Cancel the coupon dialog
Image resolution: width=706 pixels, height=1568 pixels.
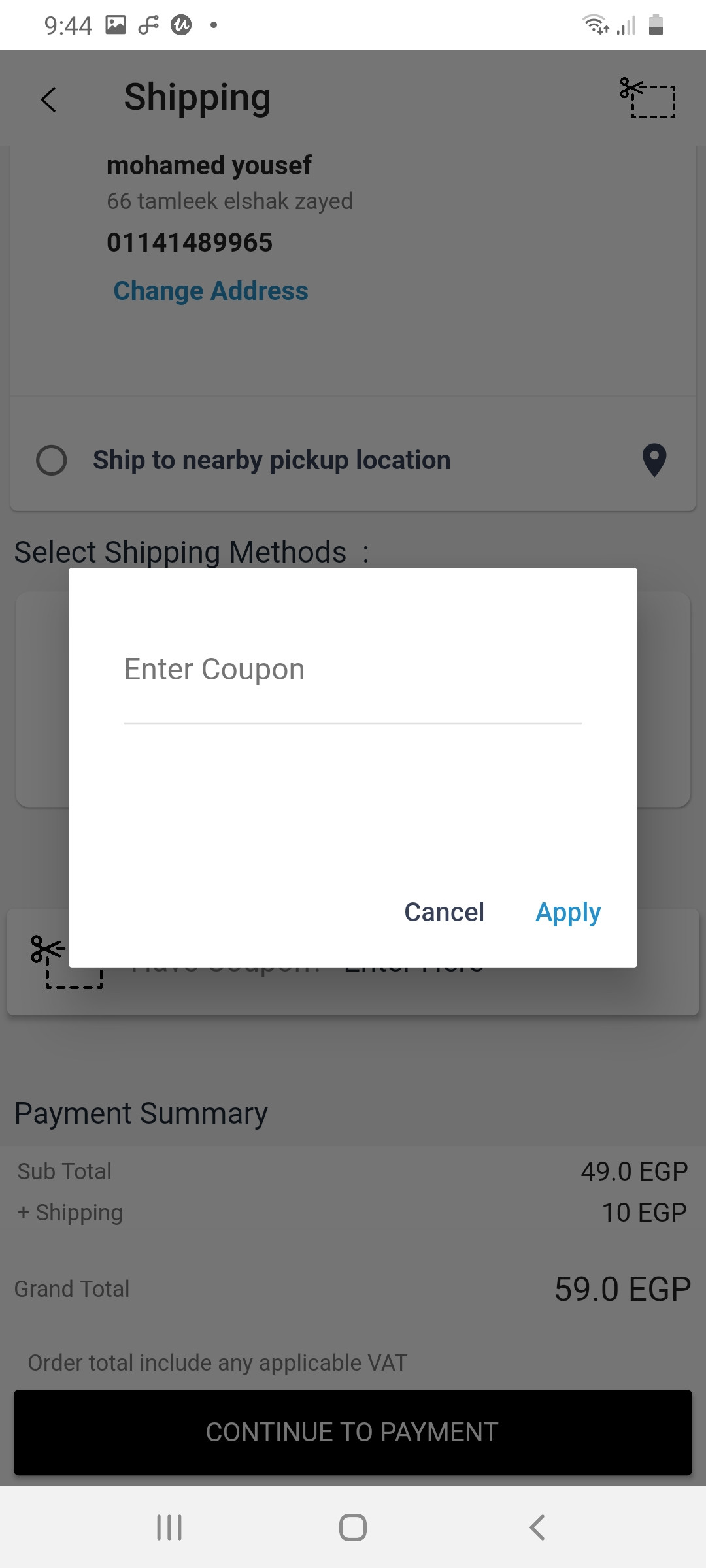click(x=445, y=912)
